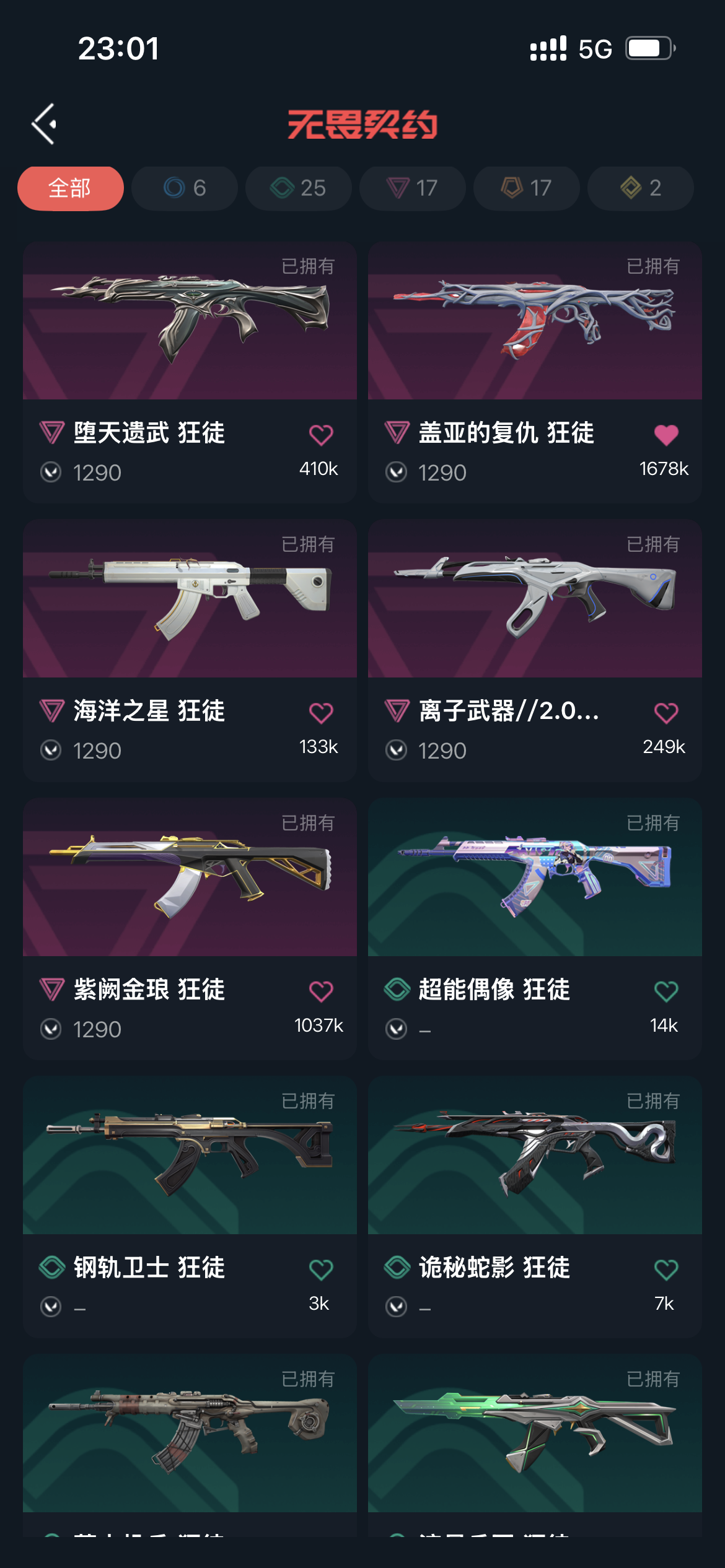Open the 超能偶像 狂徒 skin card
This screenshot has height=1568, width=725.
535,929
